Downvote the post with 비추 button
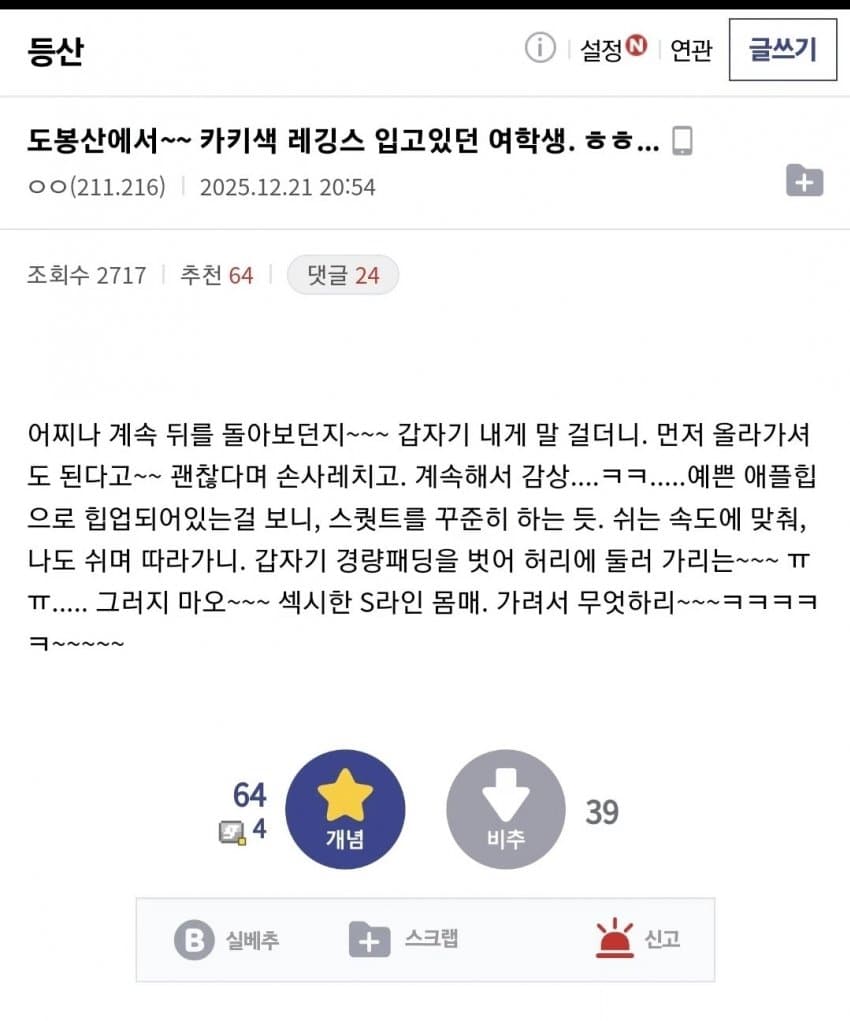Screen dimensions: 850x1021 point(506,809)
